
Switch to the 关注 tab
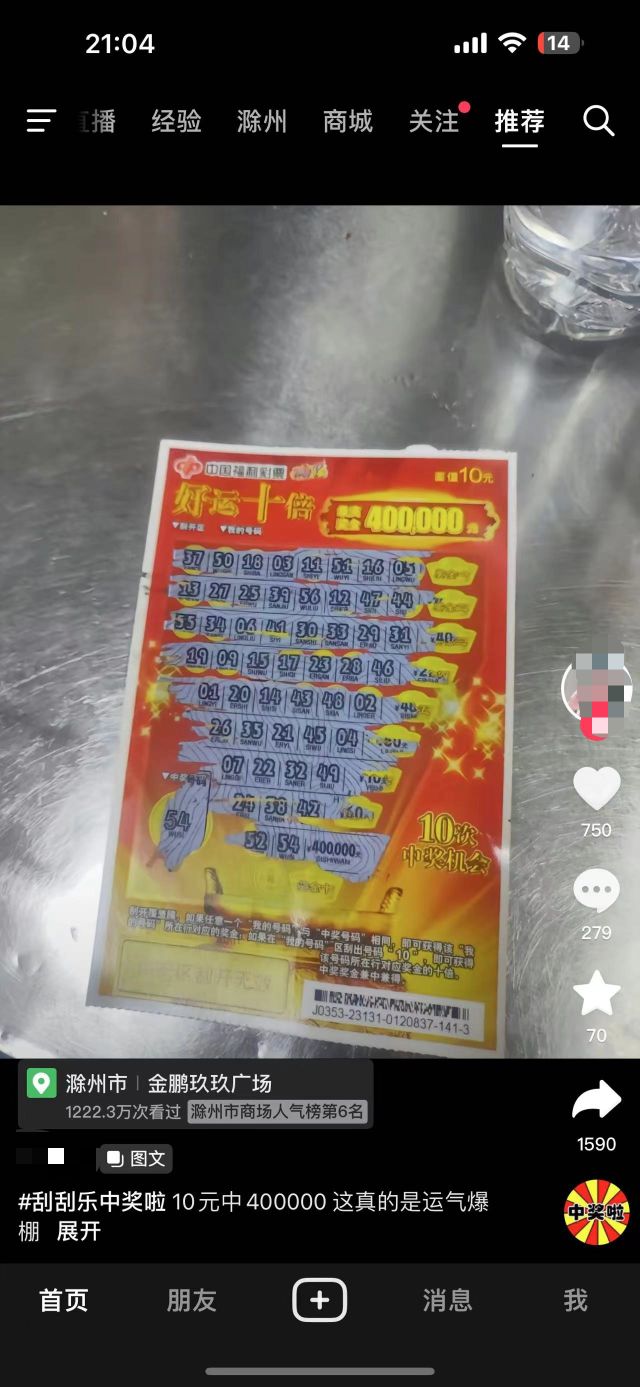point(434,122)
